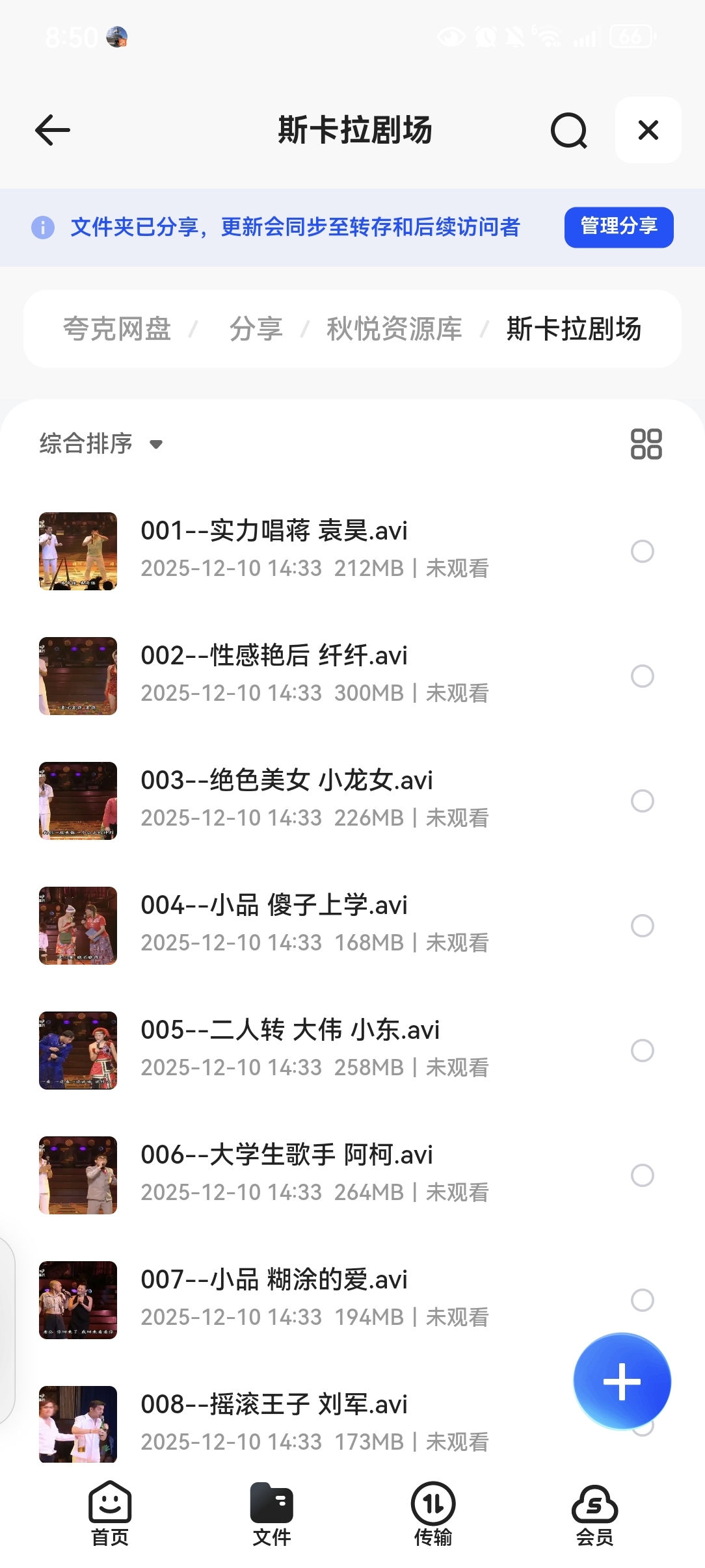Expand the 综合排序 sort dropdown
The height and width of the screenshot is (1568, 705).
[101, 444]
